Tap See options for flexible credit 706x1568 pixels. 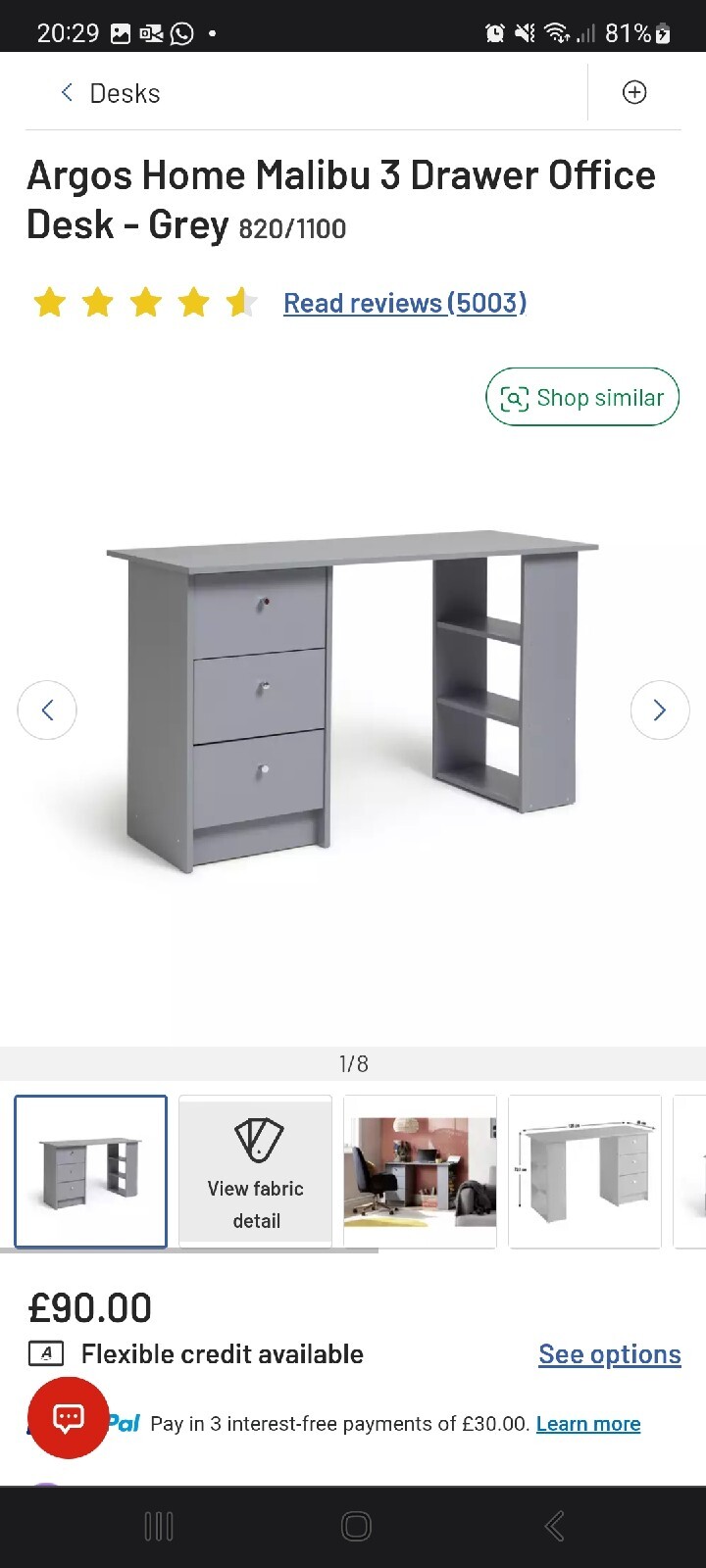pos(609,1353)
